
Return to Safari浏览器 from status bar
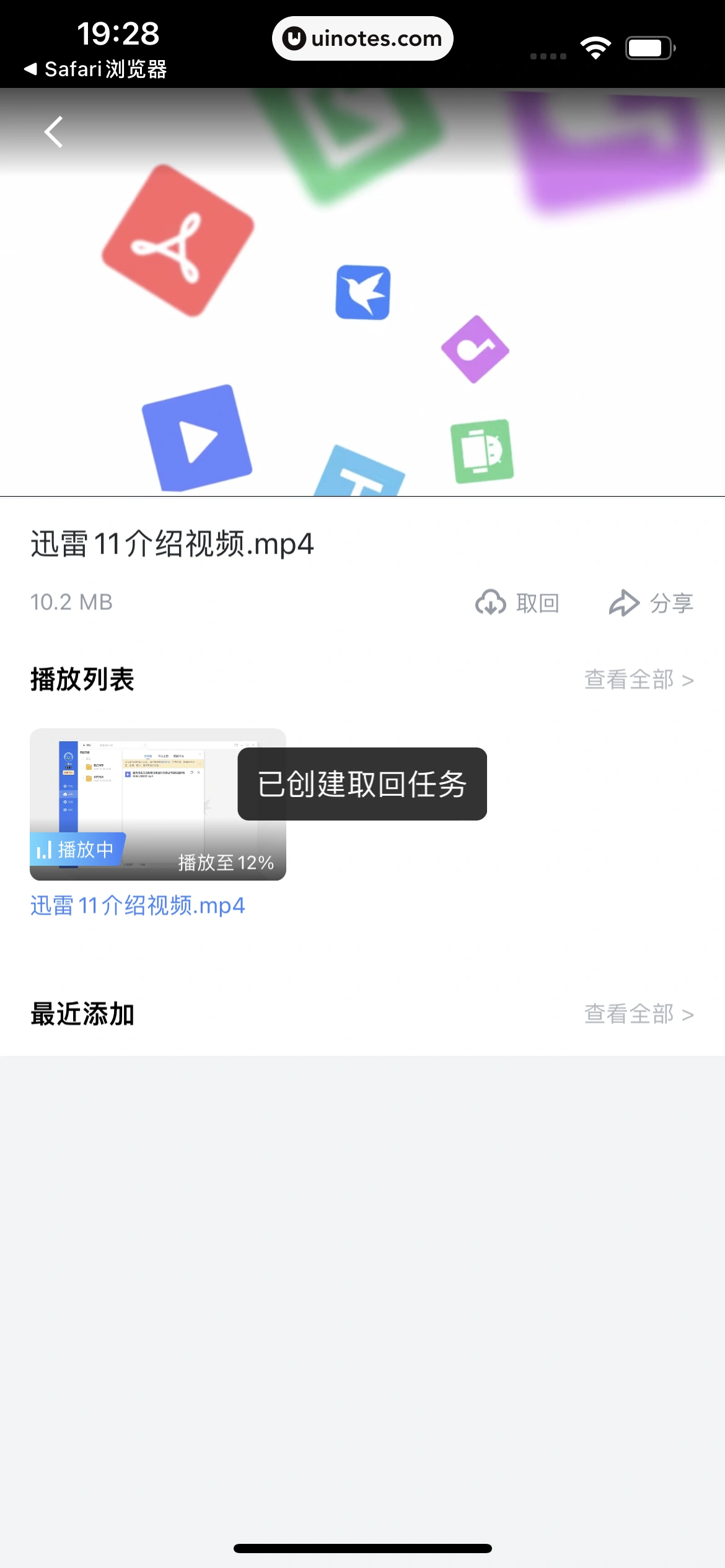tap(96, 69)
